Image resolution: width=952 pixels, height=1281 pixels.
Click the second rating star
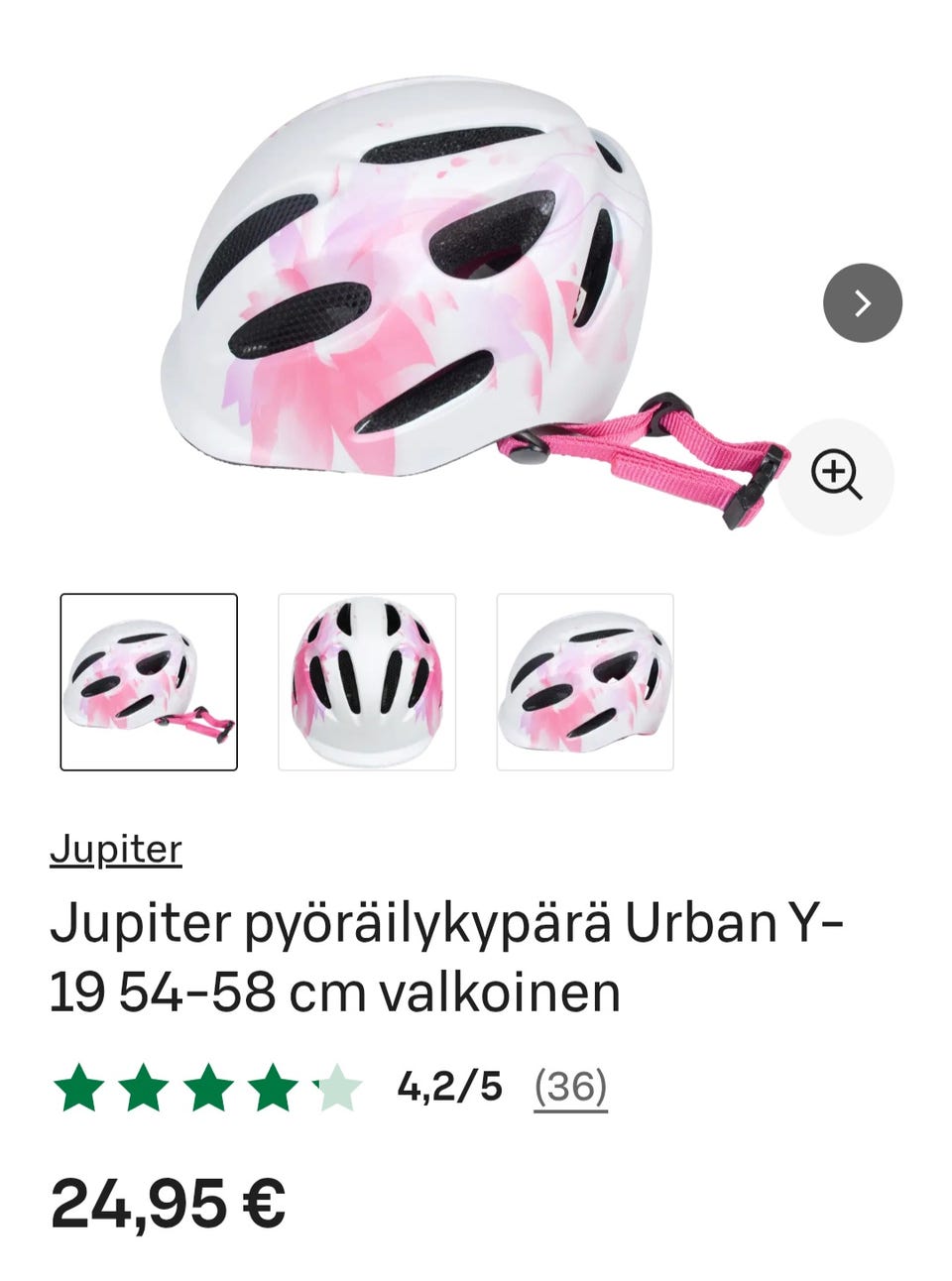[144, 1086]
